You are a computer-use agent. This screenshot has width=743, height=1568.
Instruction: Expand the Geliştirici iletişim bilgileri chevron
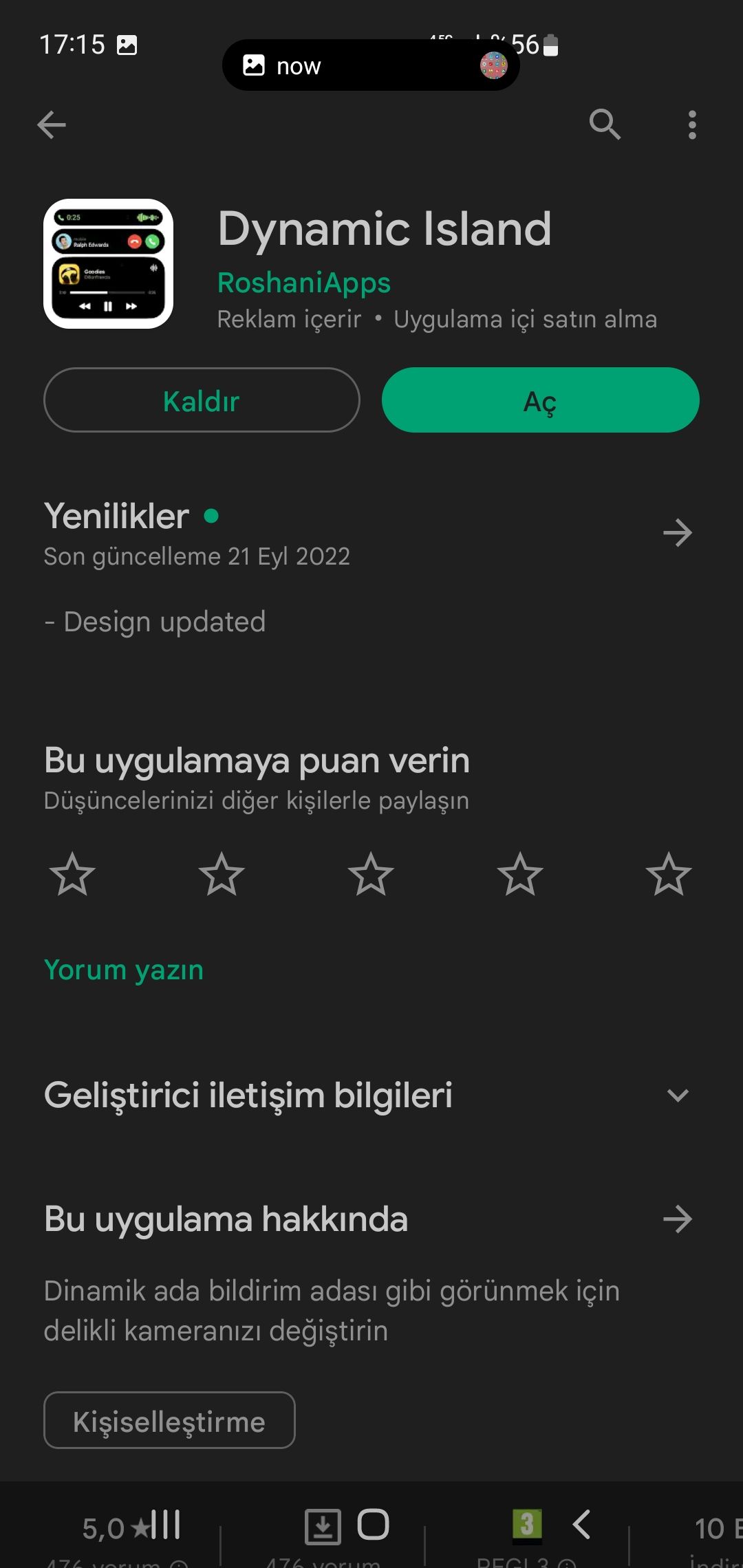pos(678,1096)
